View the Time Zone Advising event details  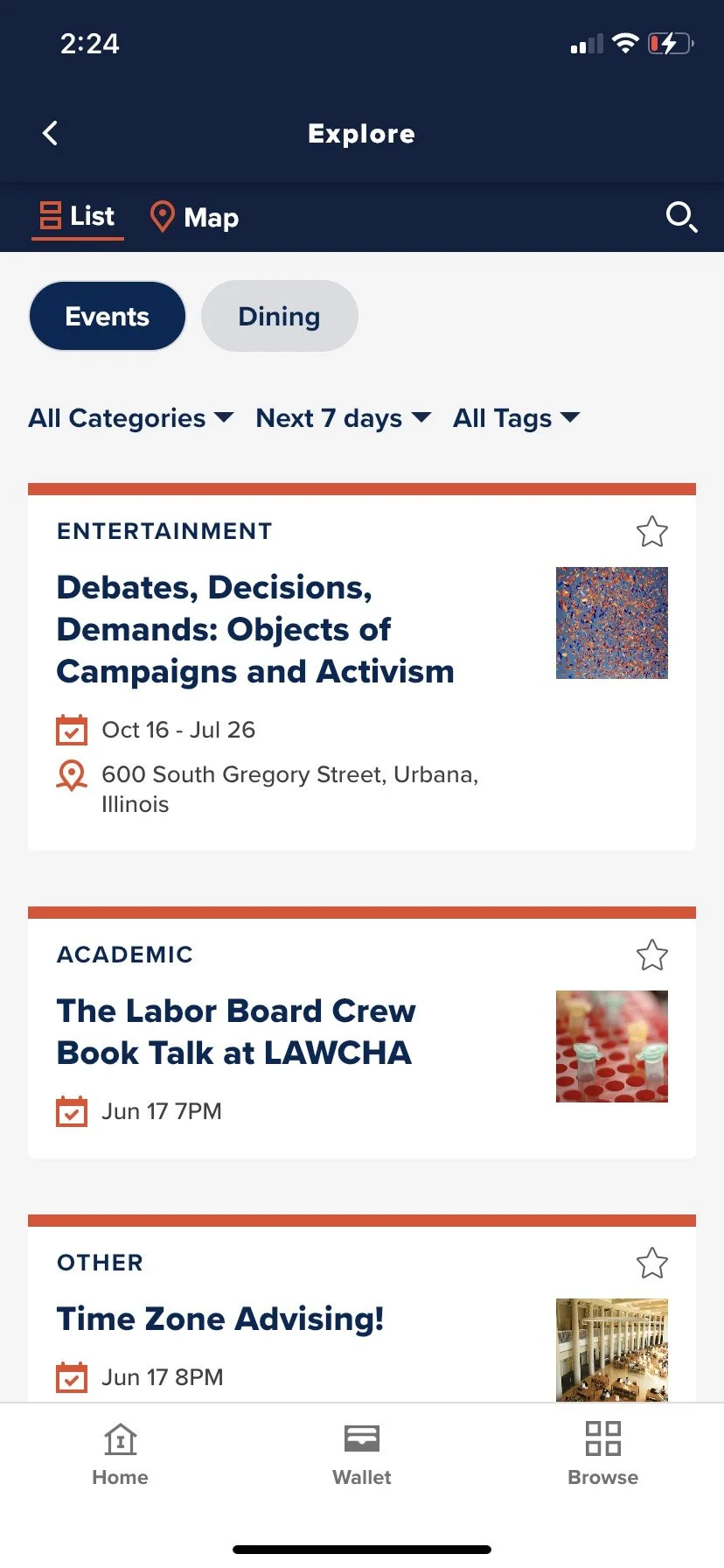220,1319
